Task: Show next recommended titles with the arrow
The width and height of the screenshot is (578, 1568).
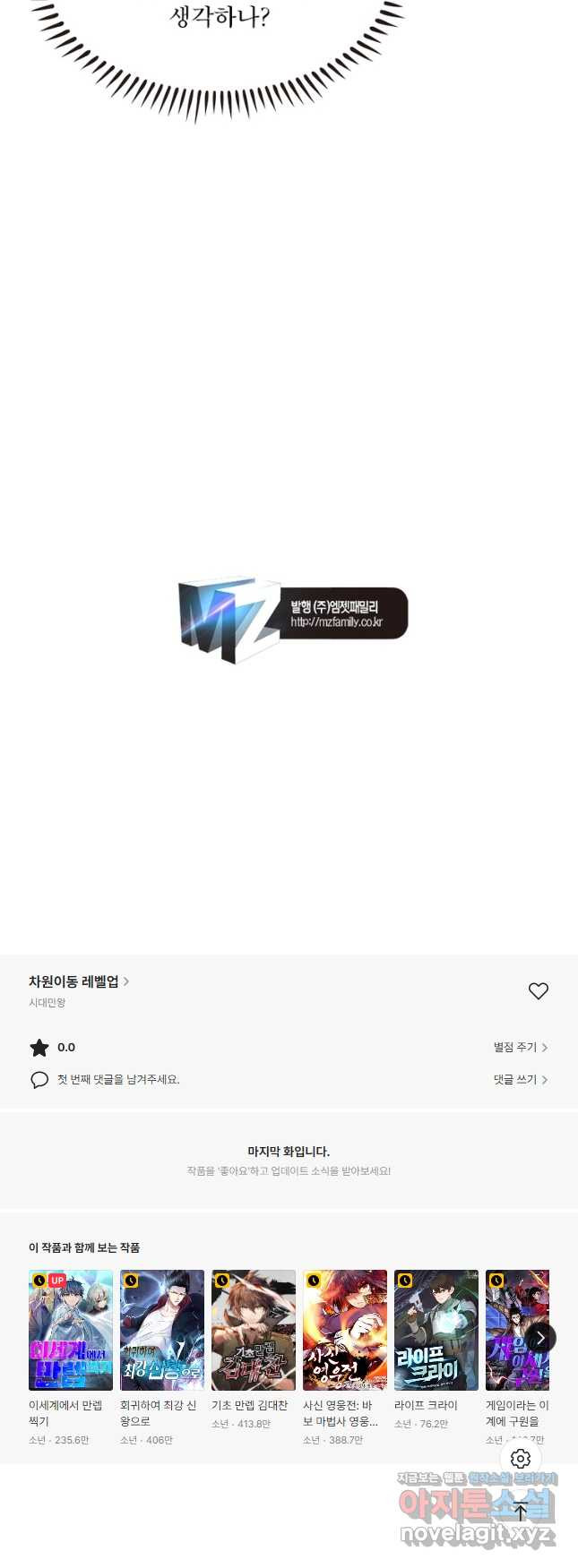Action: 540,1338
